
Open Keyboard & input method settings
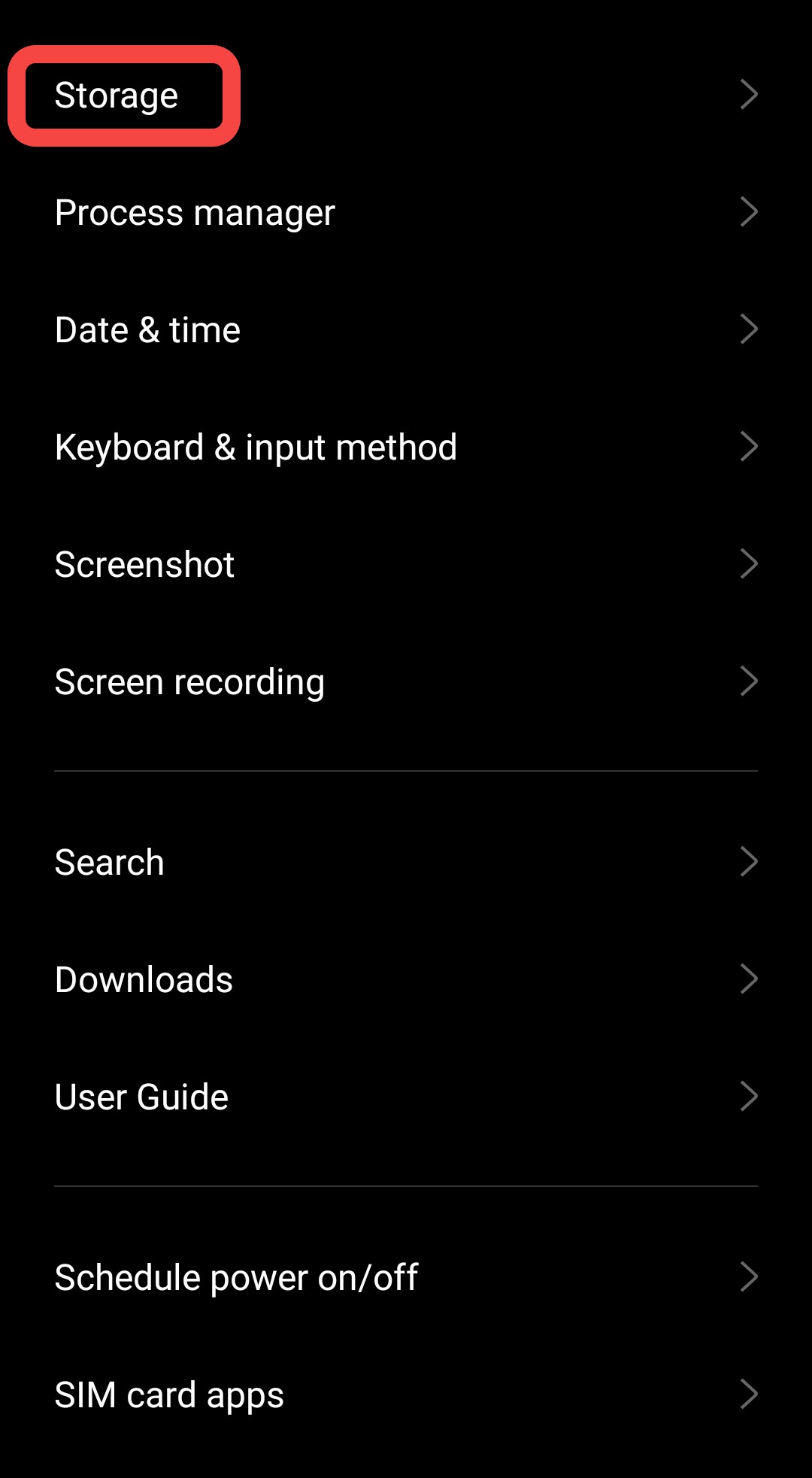tap(256, 446)
